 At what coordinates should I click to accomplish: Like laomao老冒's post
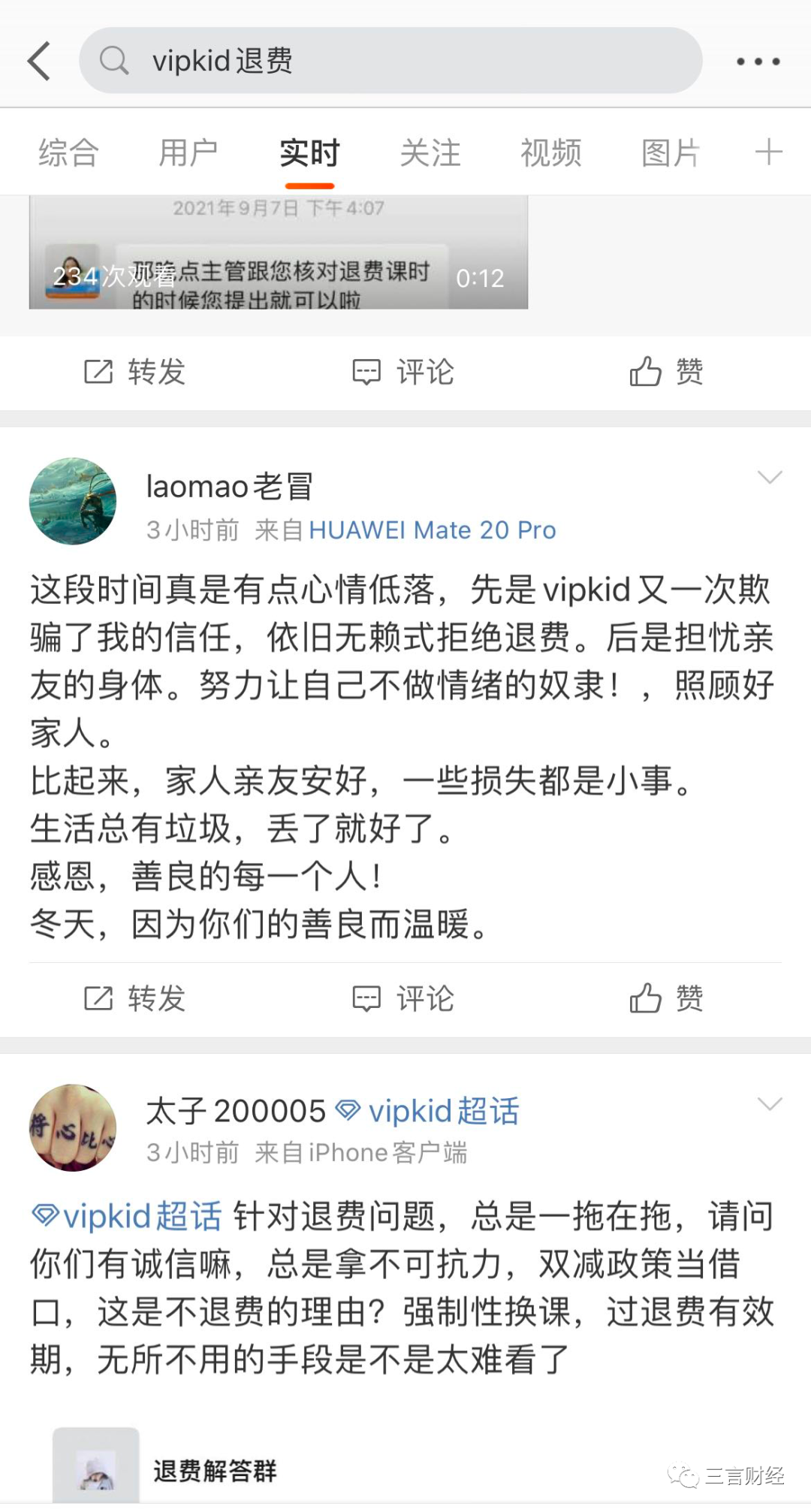(667, 999)
